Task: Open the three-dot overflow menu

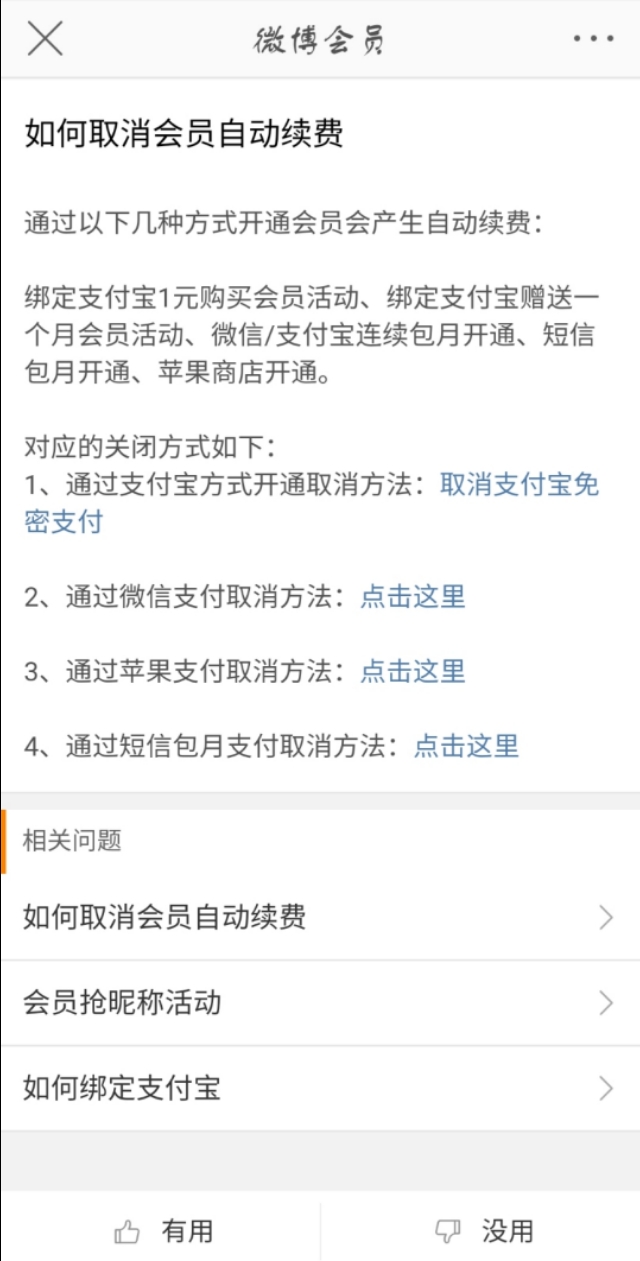Action: 593,39
